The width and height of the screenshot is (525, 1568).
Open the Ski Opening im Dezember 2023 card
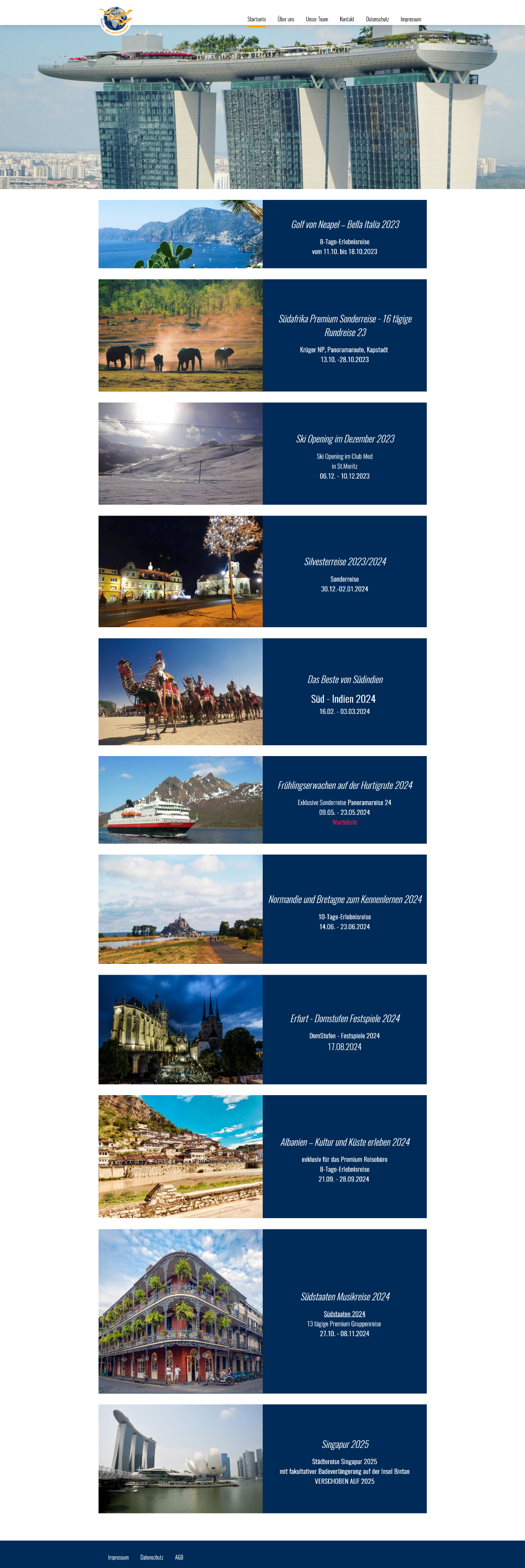coord(345,439)
